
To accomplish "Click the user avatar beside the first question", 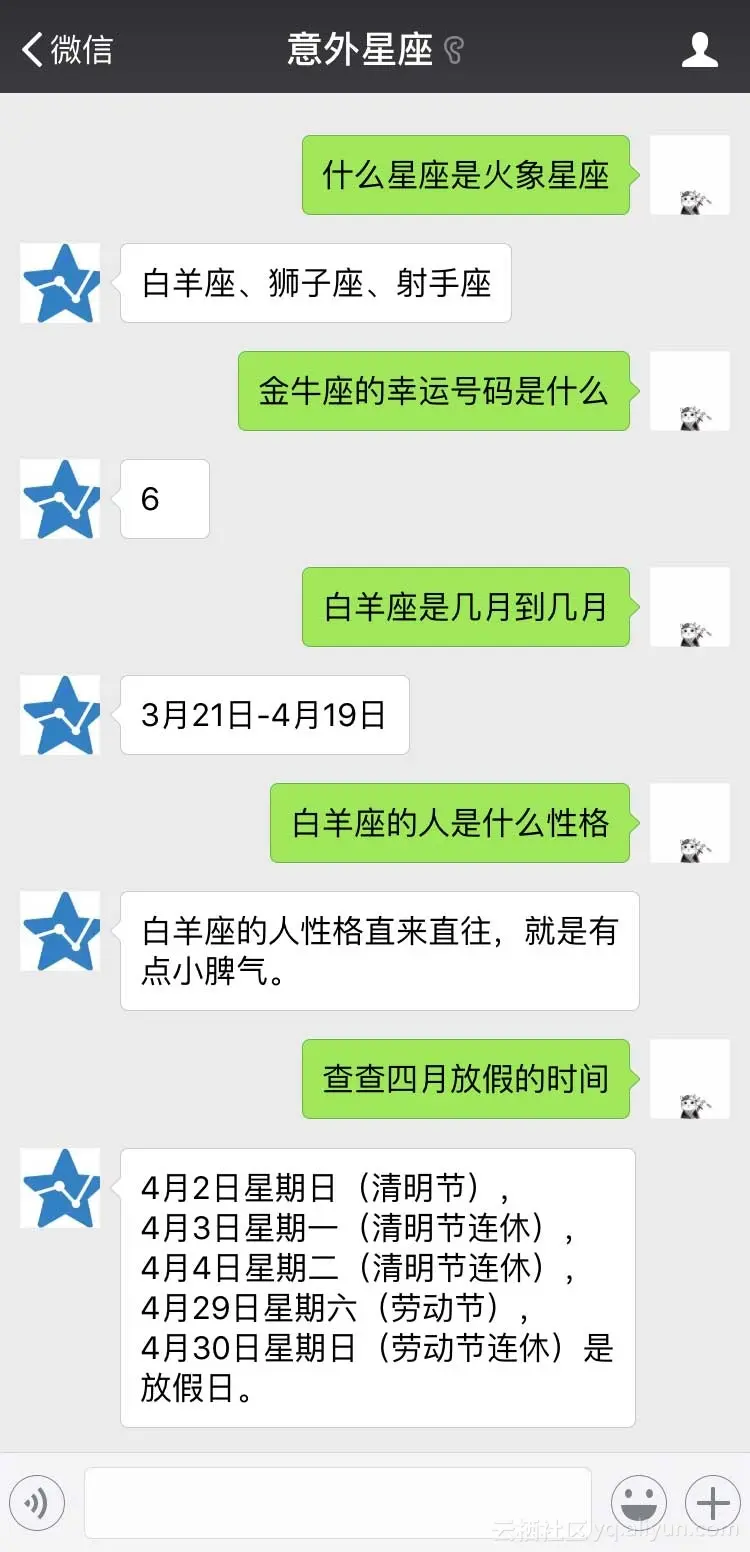I will 690,174.
